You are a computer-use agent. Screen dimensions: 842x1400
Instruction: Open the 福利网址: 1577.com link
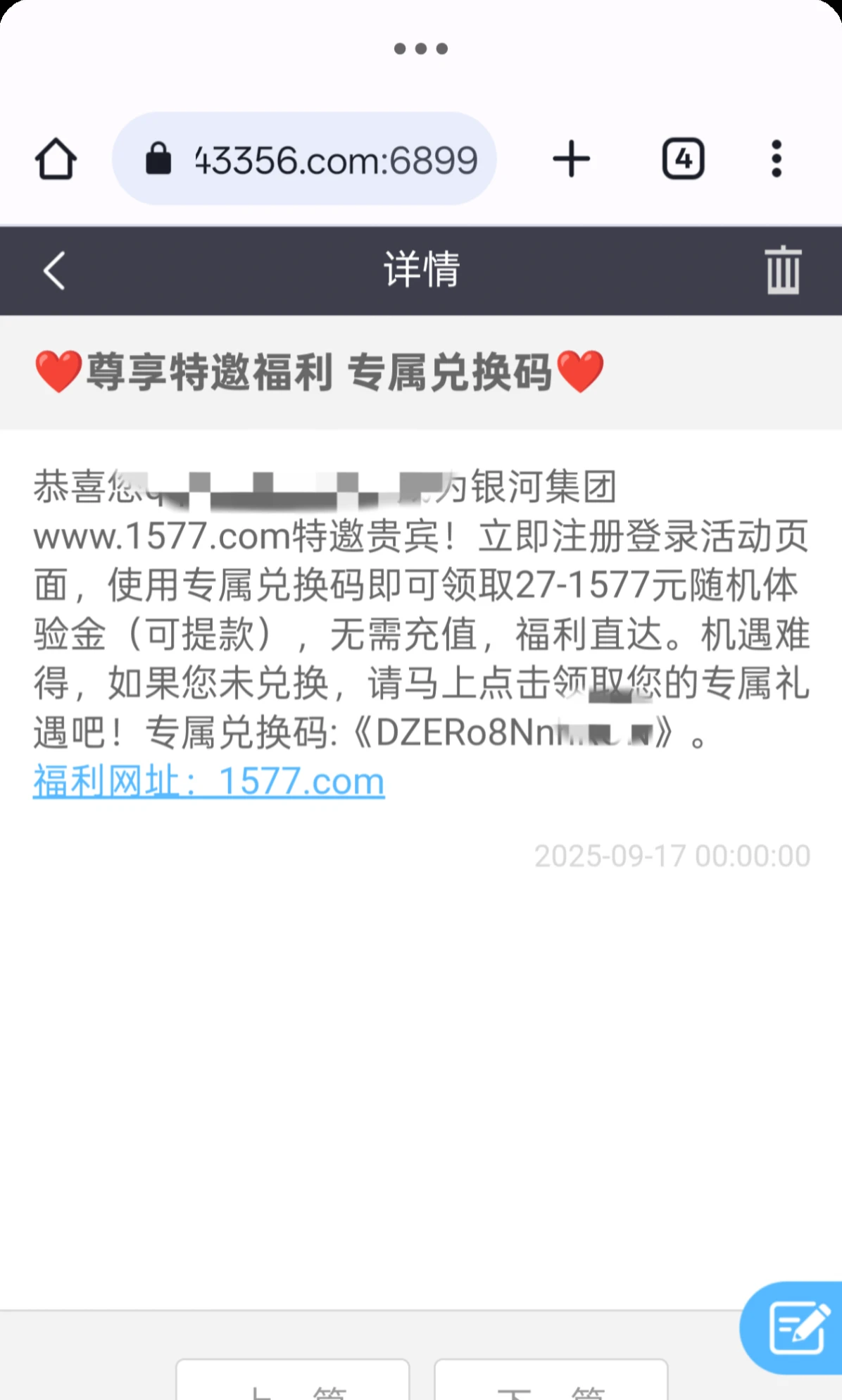(x=209, y=782)
